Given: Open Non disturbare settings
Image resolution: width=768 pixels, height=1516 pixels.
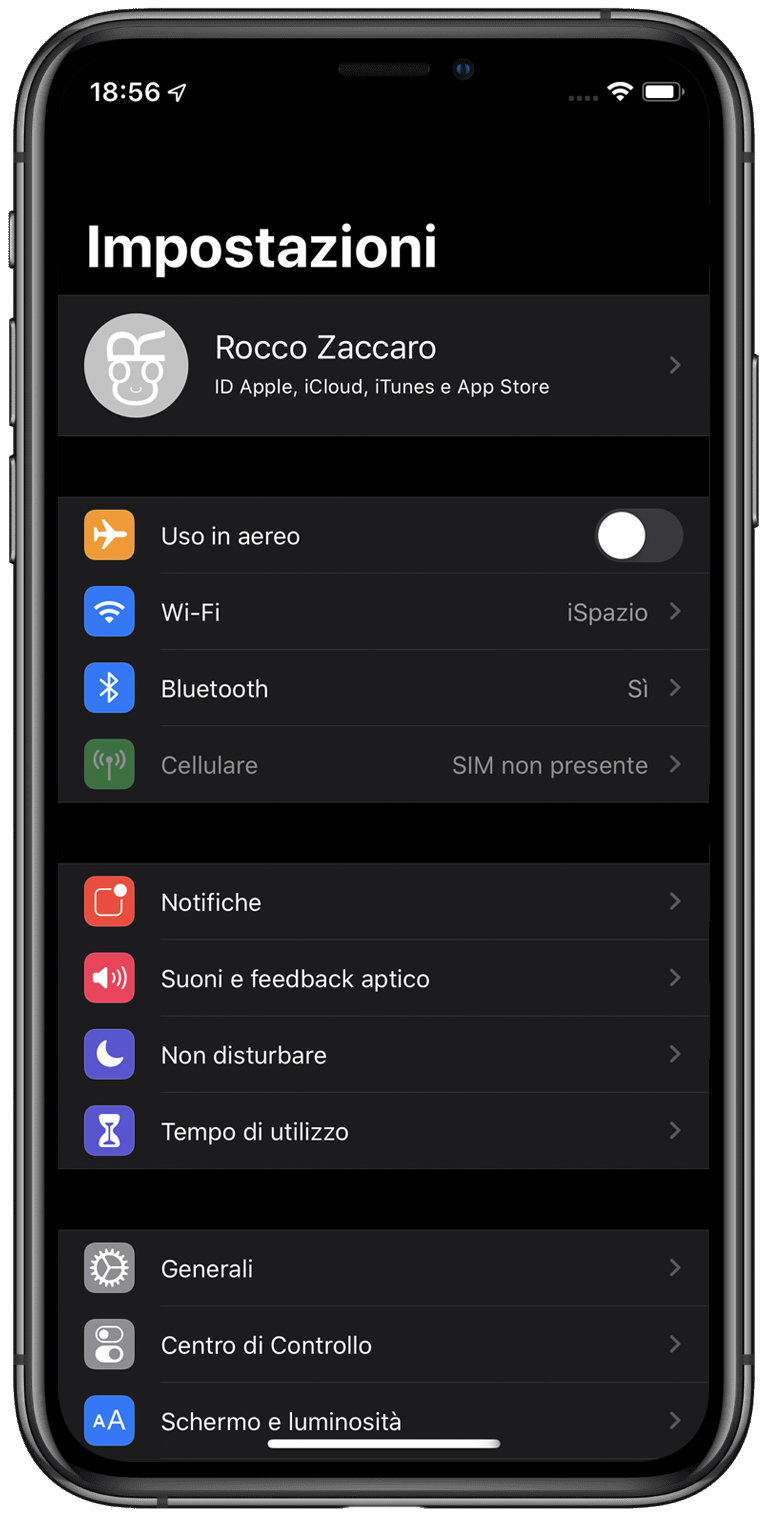Looking at the screenshot, I should pos(383,1055).
